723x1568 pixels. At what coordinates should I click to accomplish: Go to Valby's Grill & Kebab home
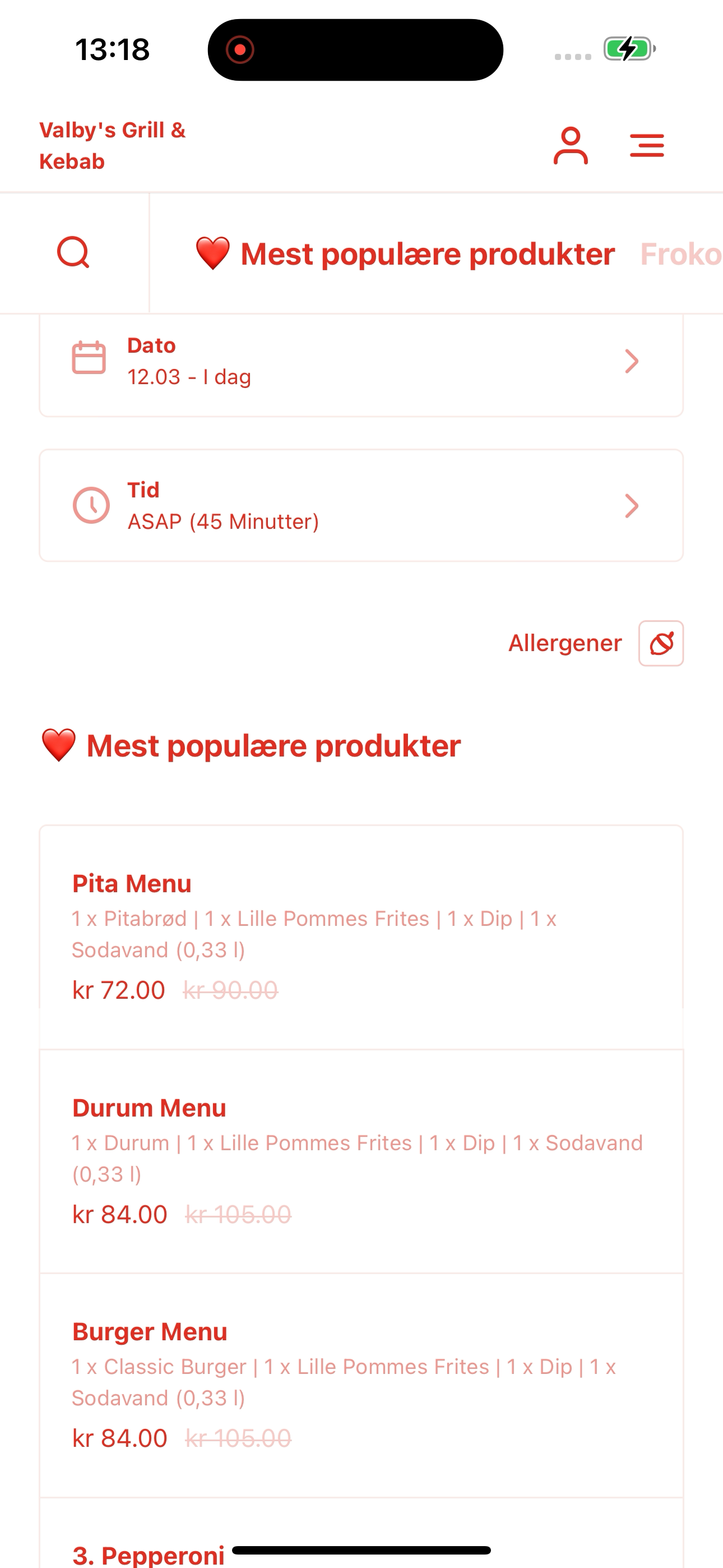[113, 145]
